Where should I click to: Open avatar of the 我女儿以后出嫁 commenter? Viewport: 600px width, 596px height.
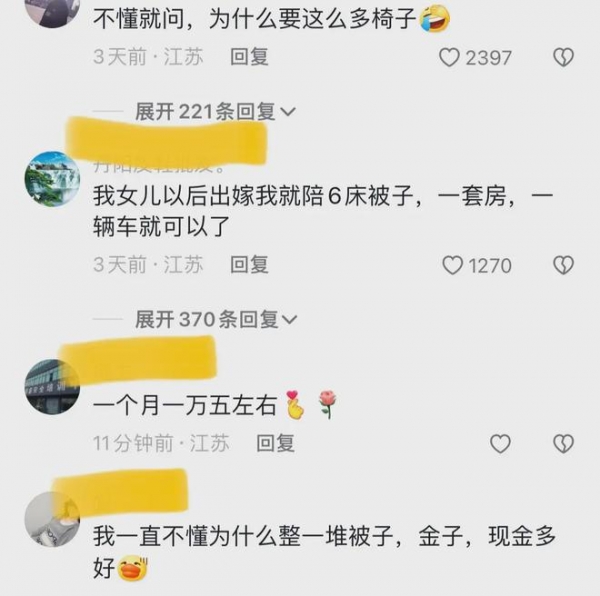(x=52, y=180)
